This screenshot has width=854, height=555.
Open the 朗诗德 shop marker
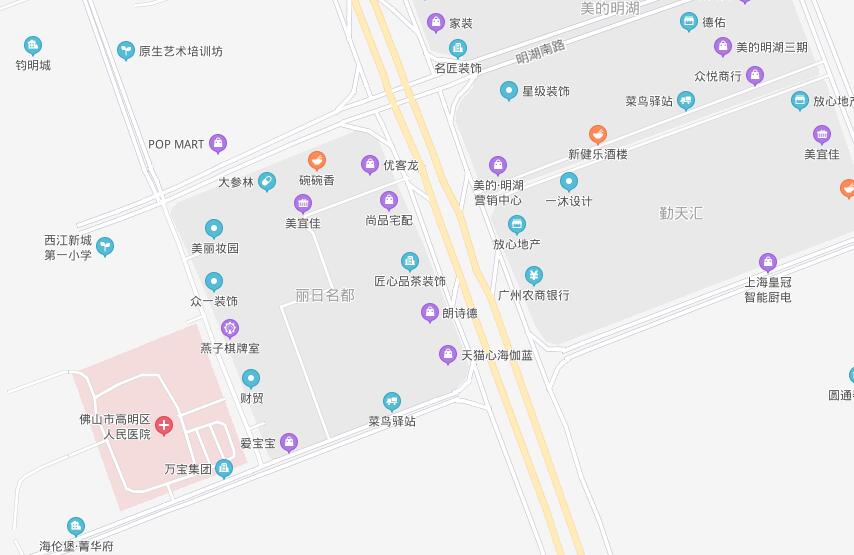tap(430, 312)
